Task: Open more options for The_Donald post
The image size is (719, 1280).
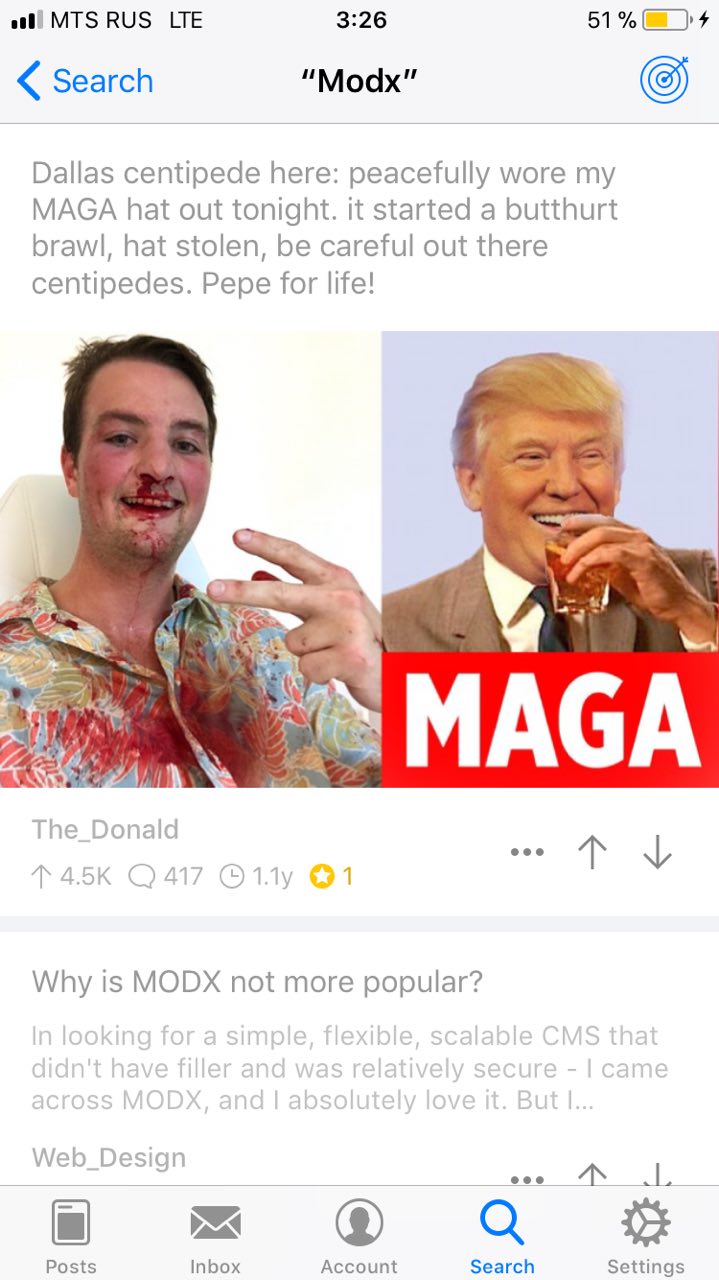Action: [527, 852]
